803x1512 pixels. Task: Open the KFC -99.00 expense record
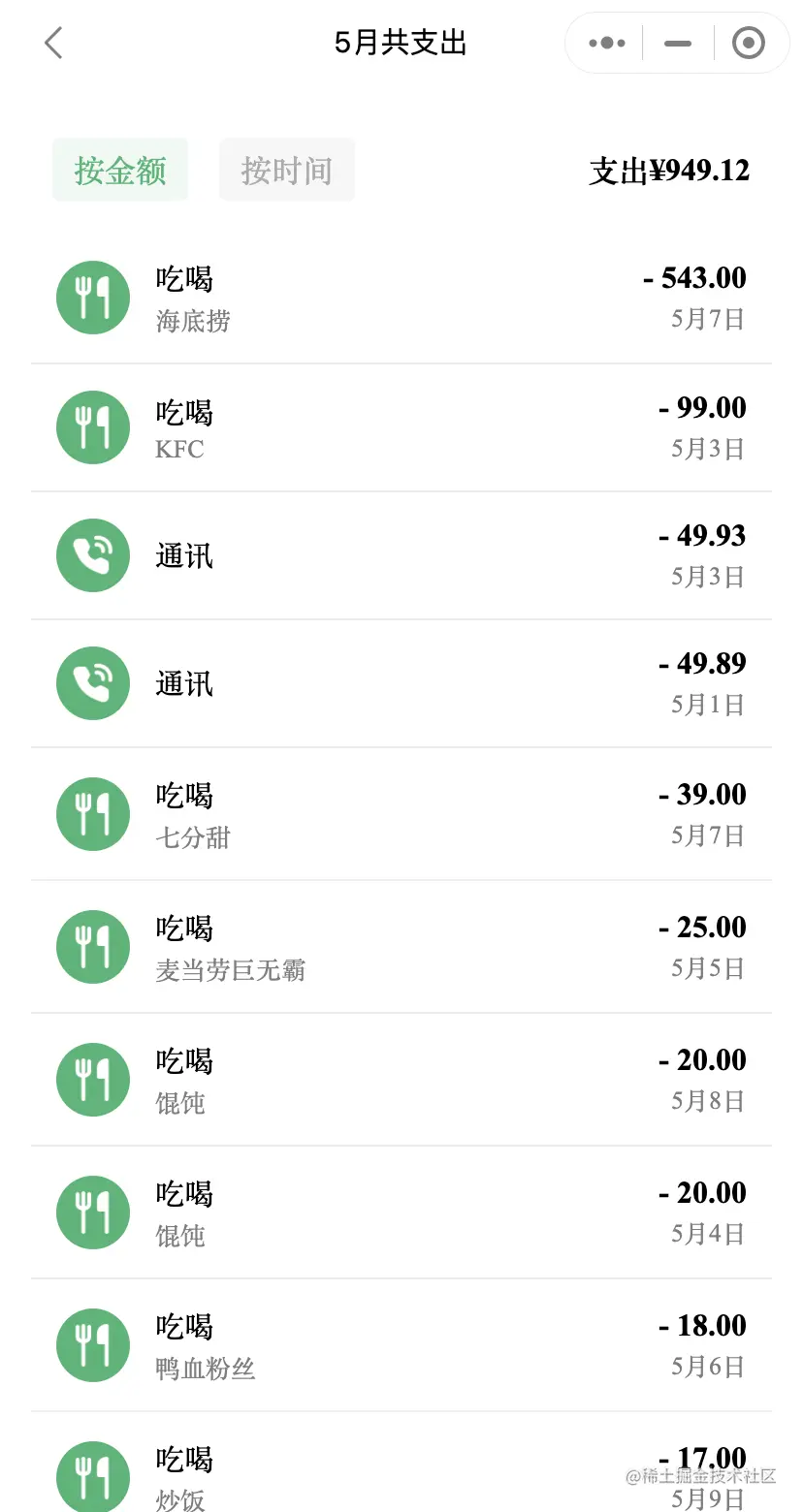coord(401,426)
